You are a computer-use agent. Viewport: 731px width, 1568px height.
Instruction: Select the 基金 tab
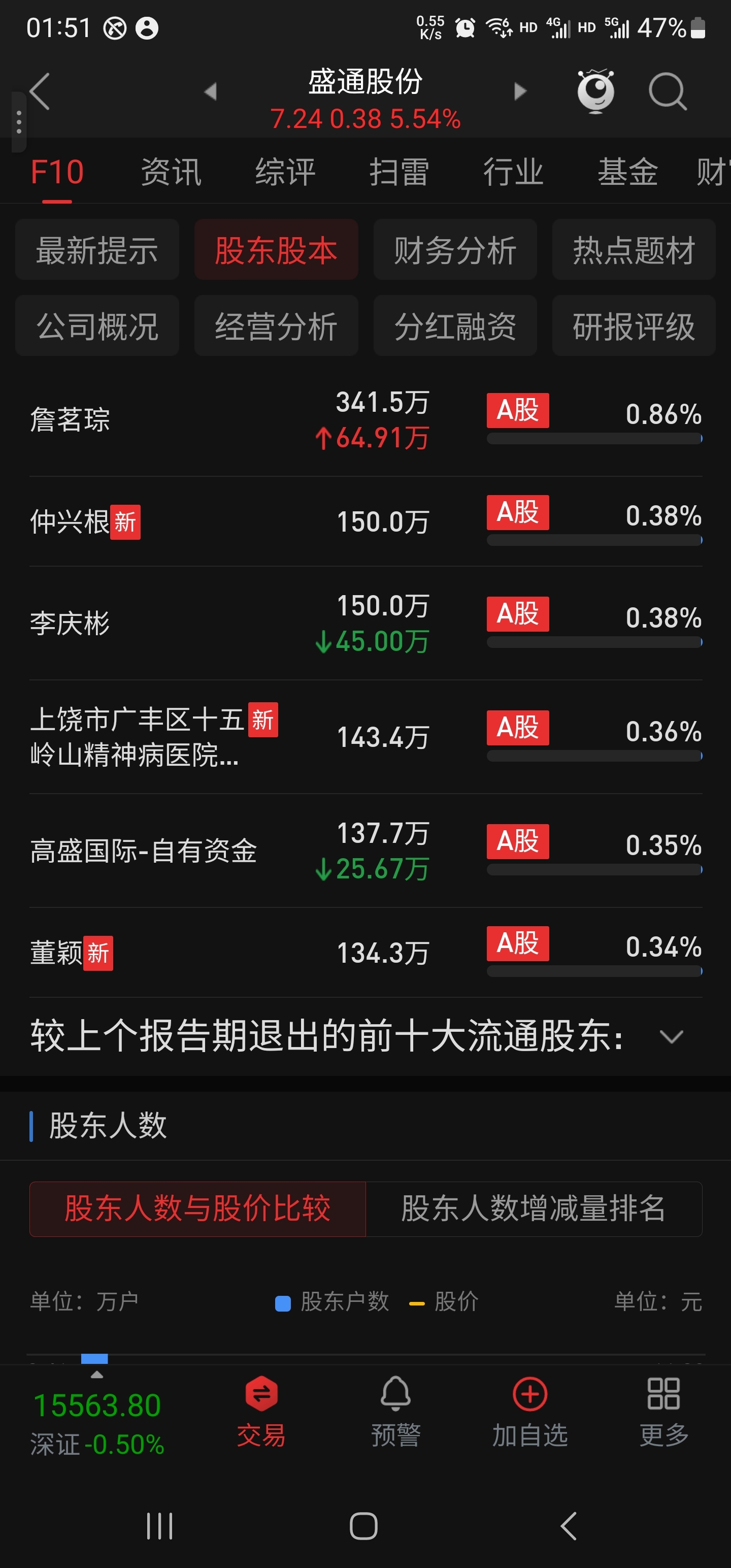627,172
